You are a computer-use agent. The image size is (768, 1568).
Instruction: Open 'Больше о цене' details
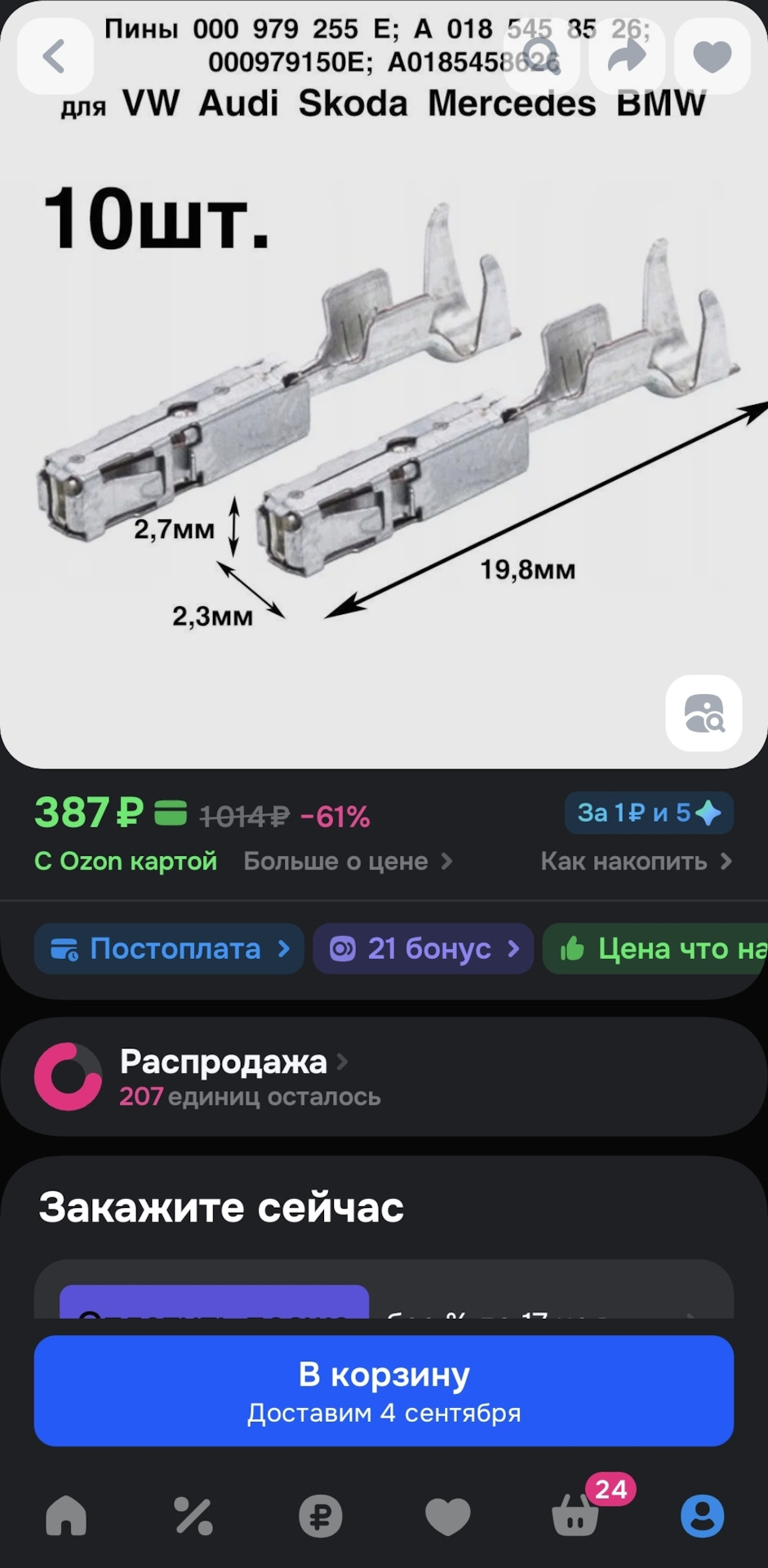pyautogui.click(x=348, y=861)
